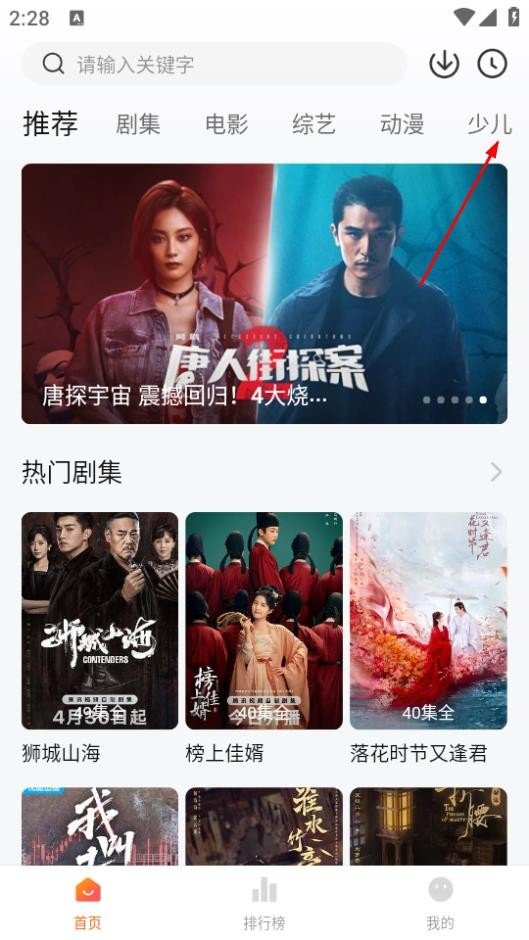The image size is (529, 940).
Task: Open the 唐人街探案 banner
Action: (264, 294)
